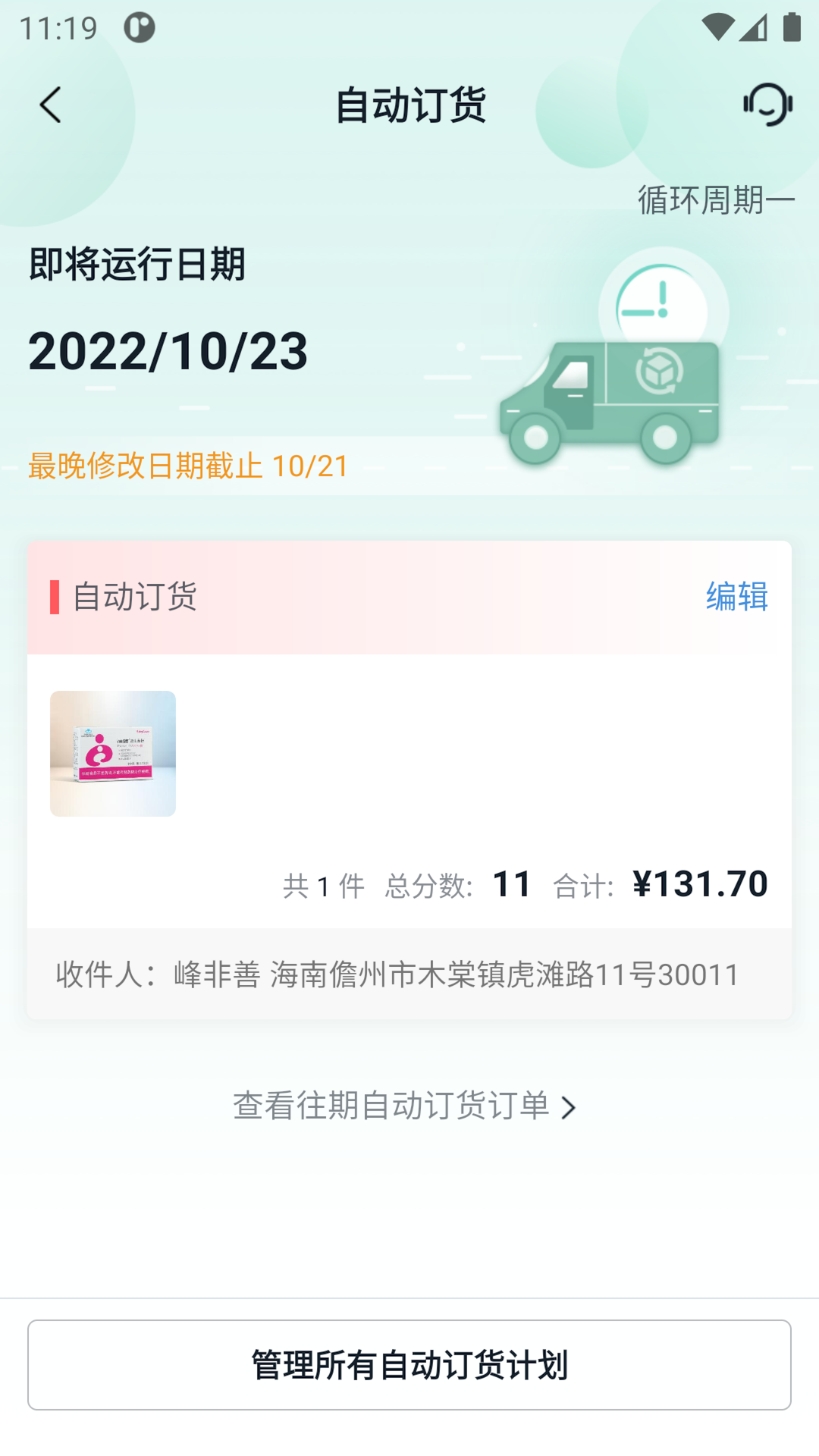Screen dimensions: 819x1456
Task: Open 查看往期自动订货订单 link
Action: point(404,1106)
